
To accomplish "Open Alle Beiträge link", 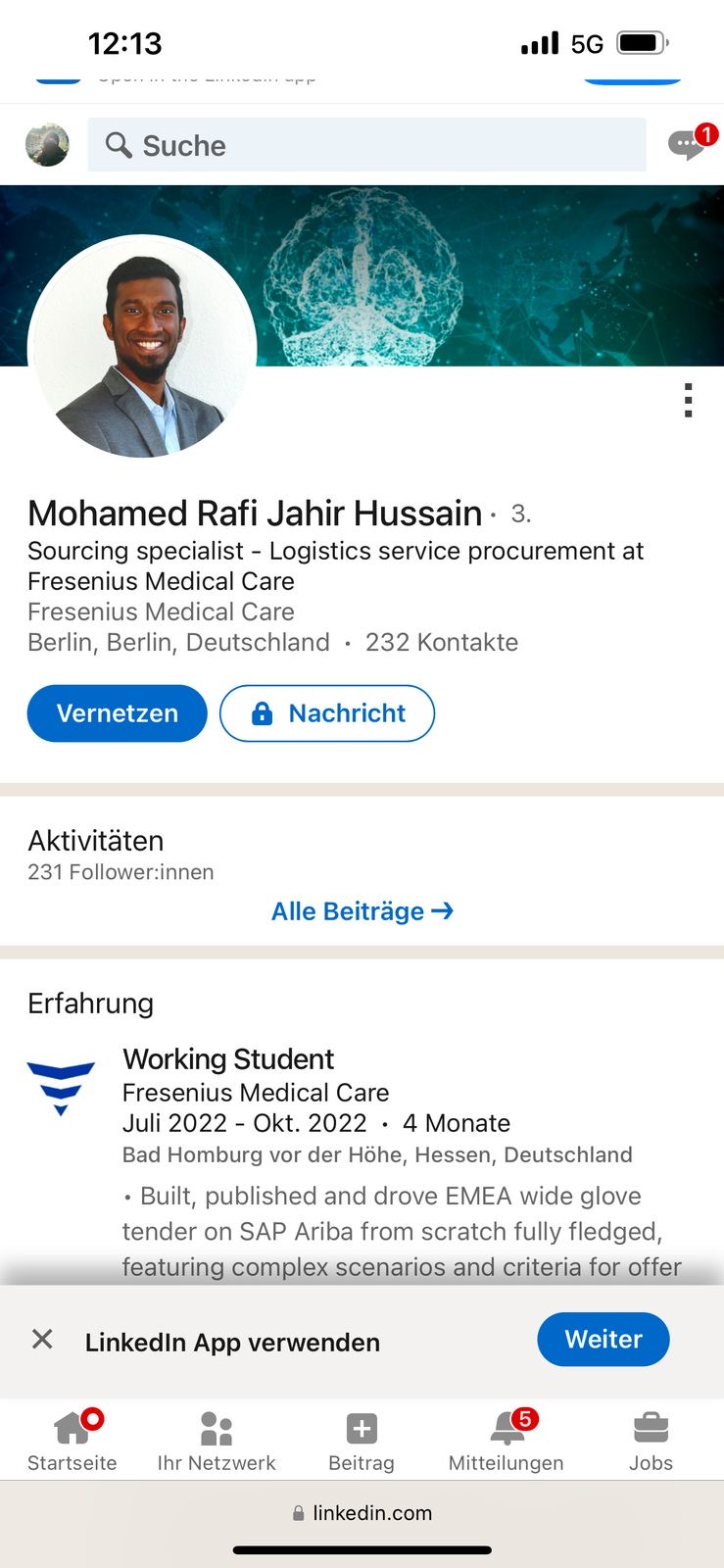I will [x=362, y=911].
